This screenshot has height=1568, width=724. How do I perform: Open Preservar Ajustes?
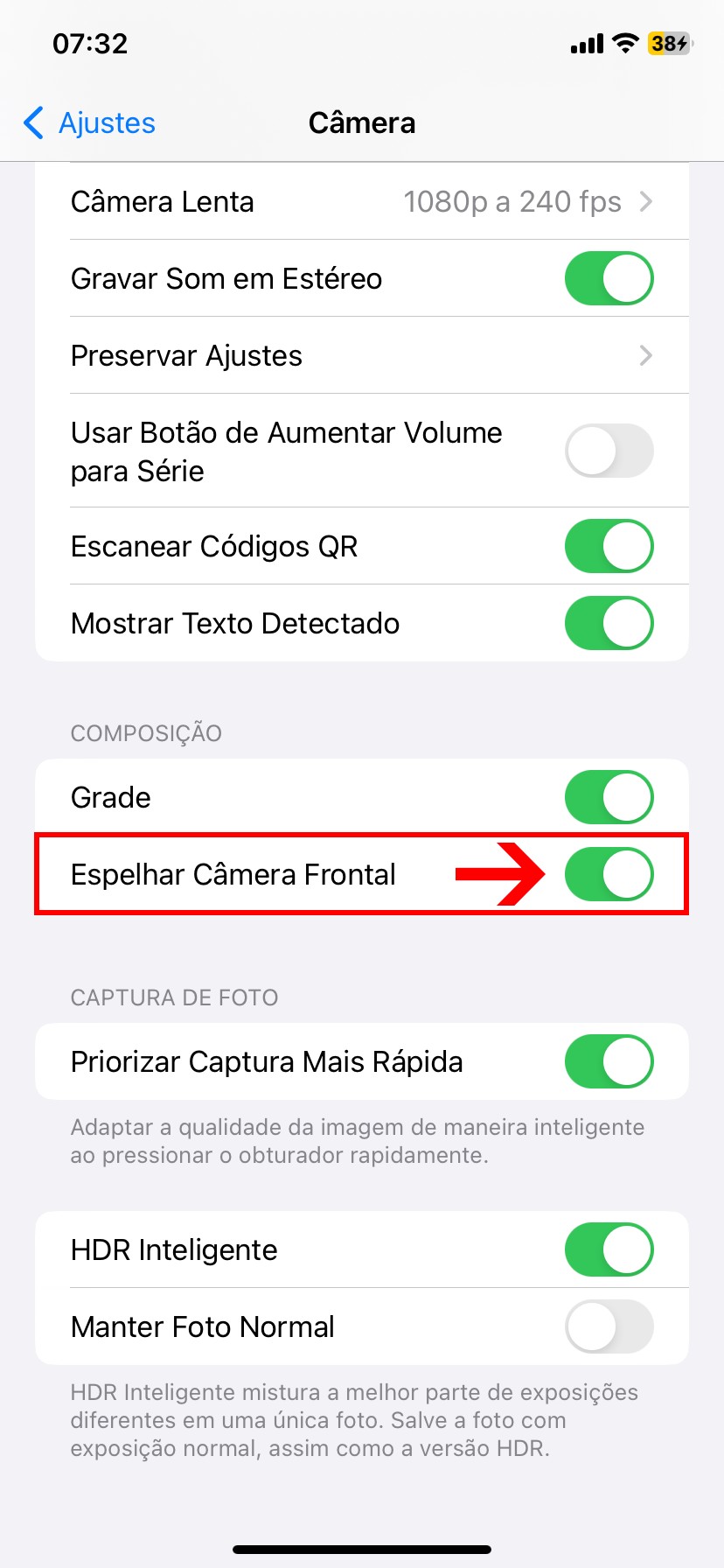coord(361,356)
